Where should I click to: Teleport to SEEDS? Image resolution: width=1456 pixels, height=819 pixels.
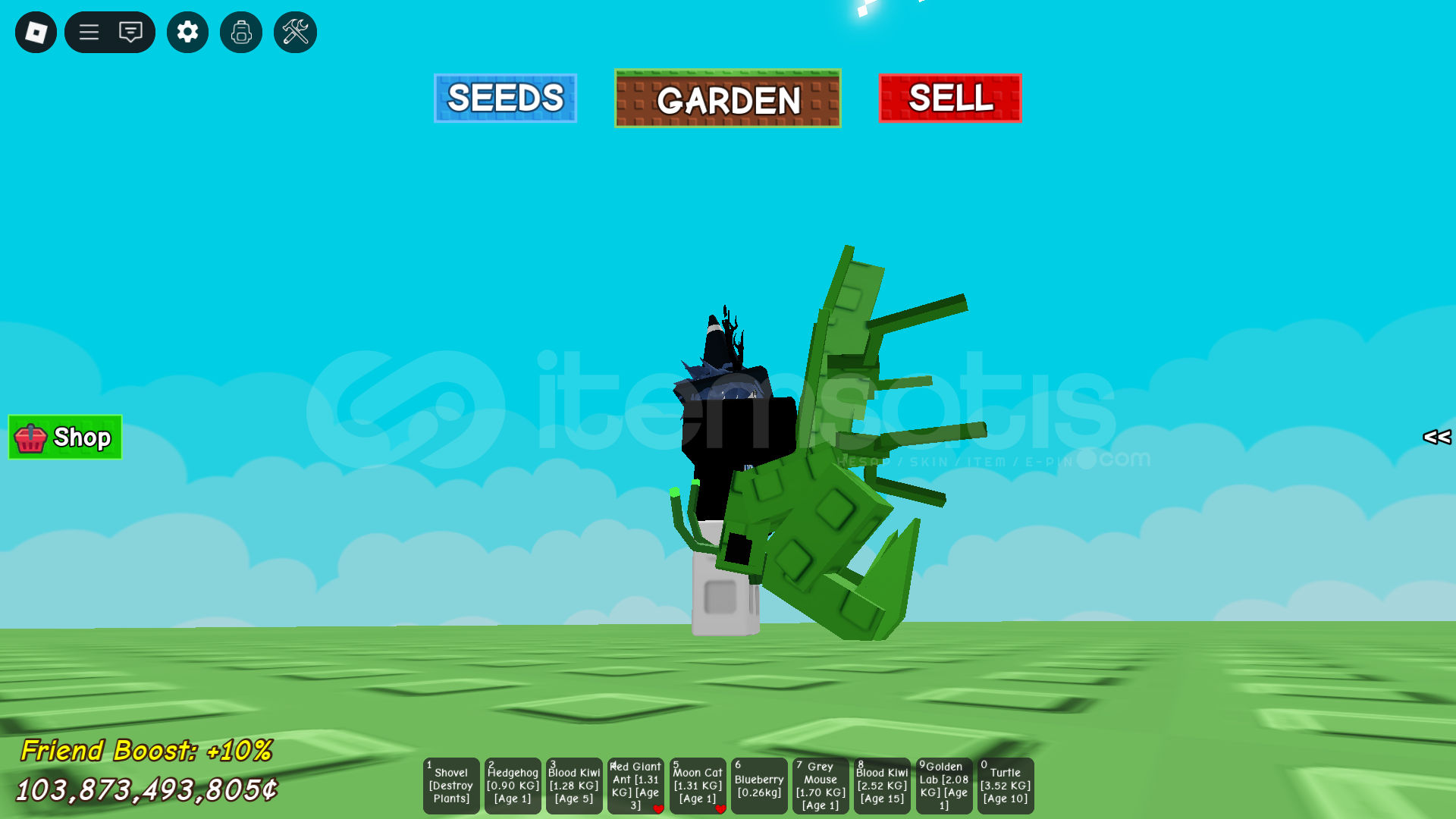point(505,98)
